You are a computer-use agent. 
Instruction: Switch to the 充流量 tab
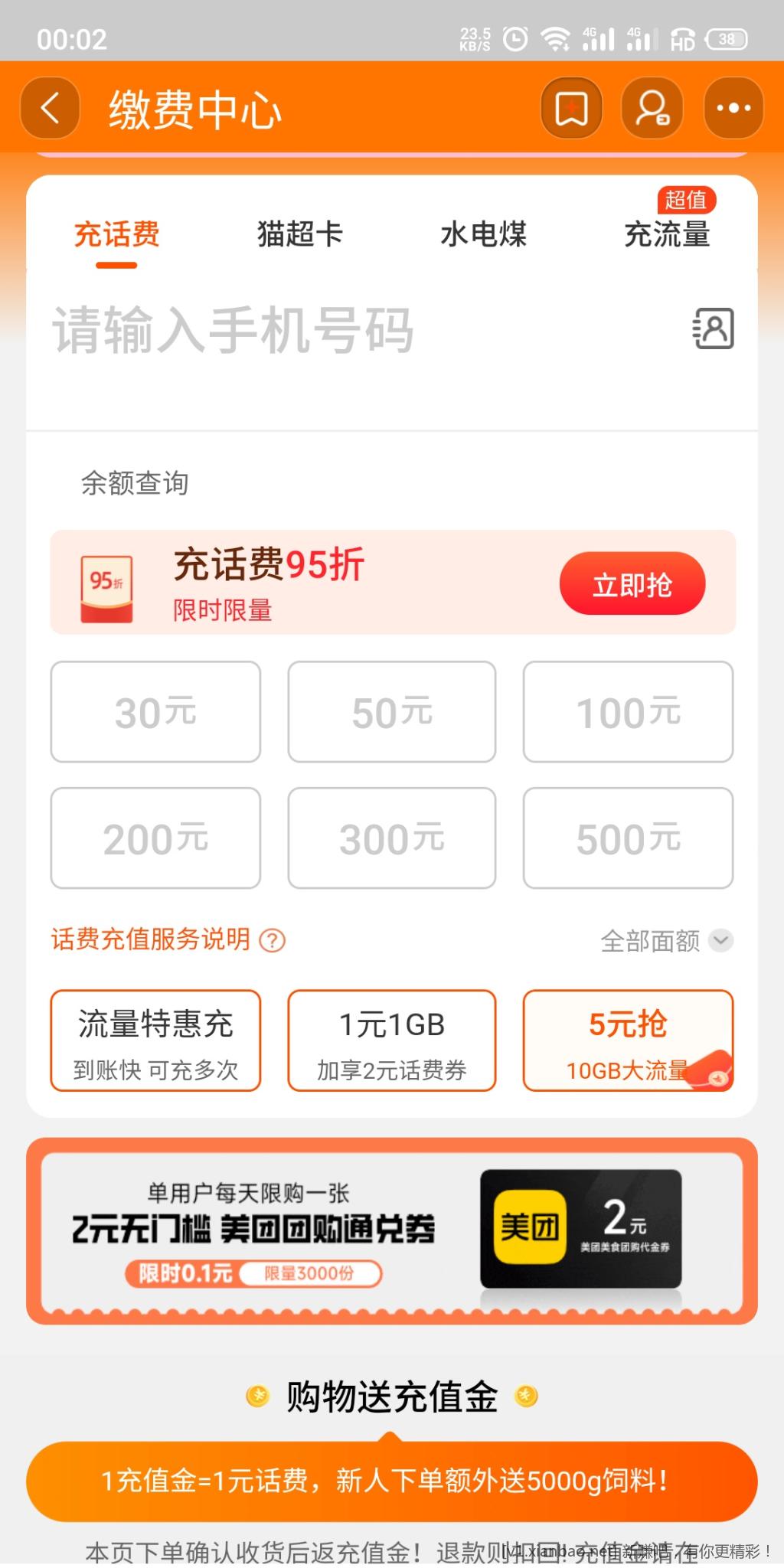pyautogui.click(x=667, y=234)
